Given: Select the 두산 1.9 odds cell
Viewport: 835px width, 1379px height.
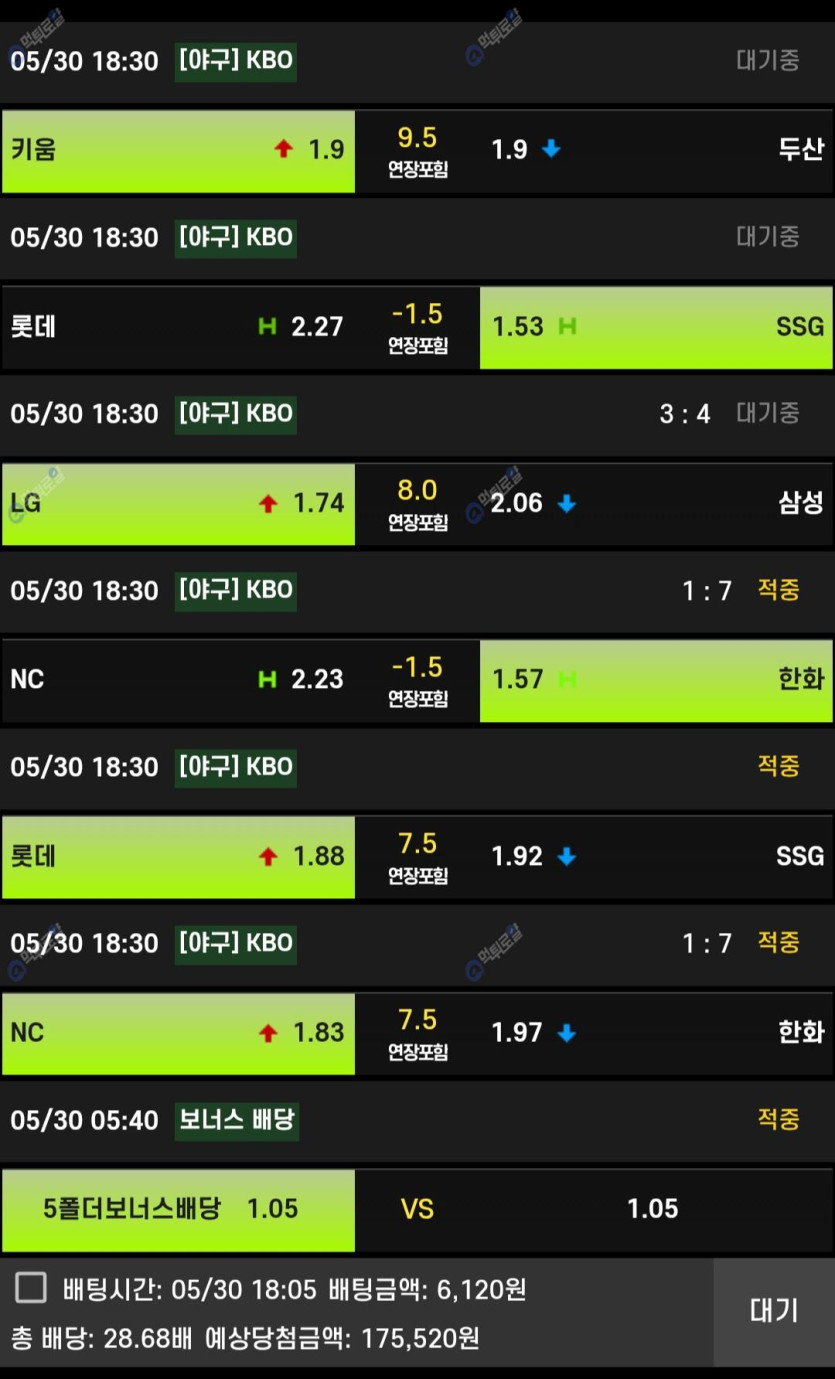Looking at the screenshot, I should coord(656,150).
